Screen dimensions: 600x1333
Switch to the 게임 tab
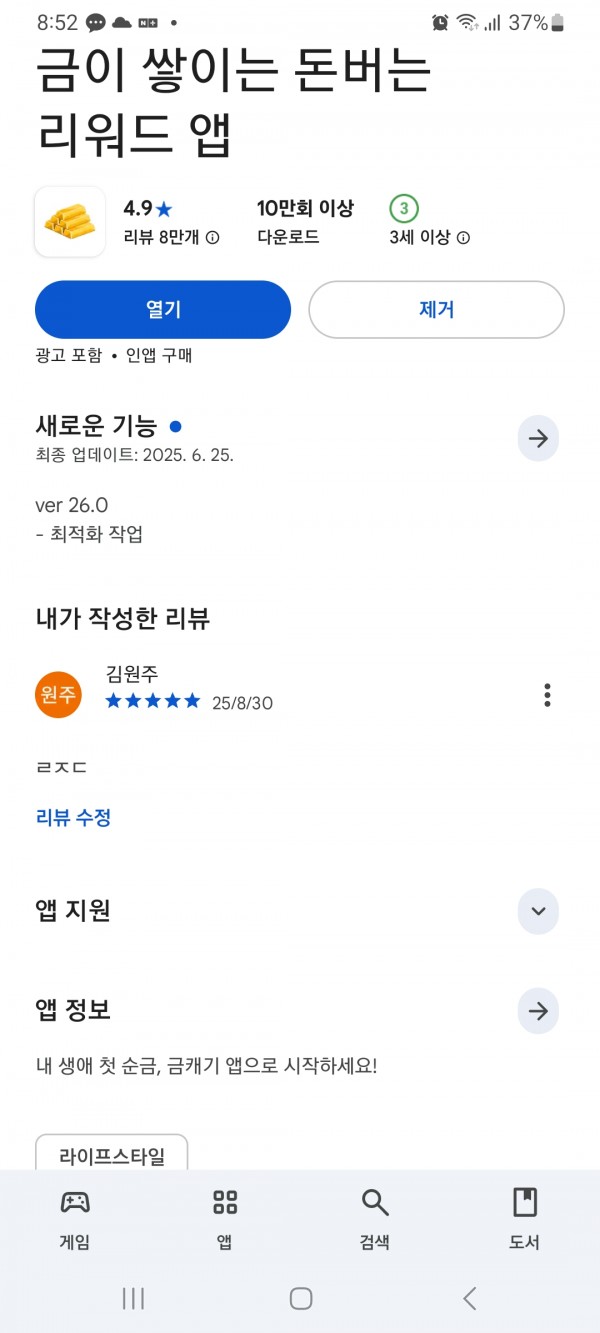point(75,1219)
